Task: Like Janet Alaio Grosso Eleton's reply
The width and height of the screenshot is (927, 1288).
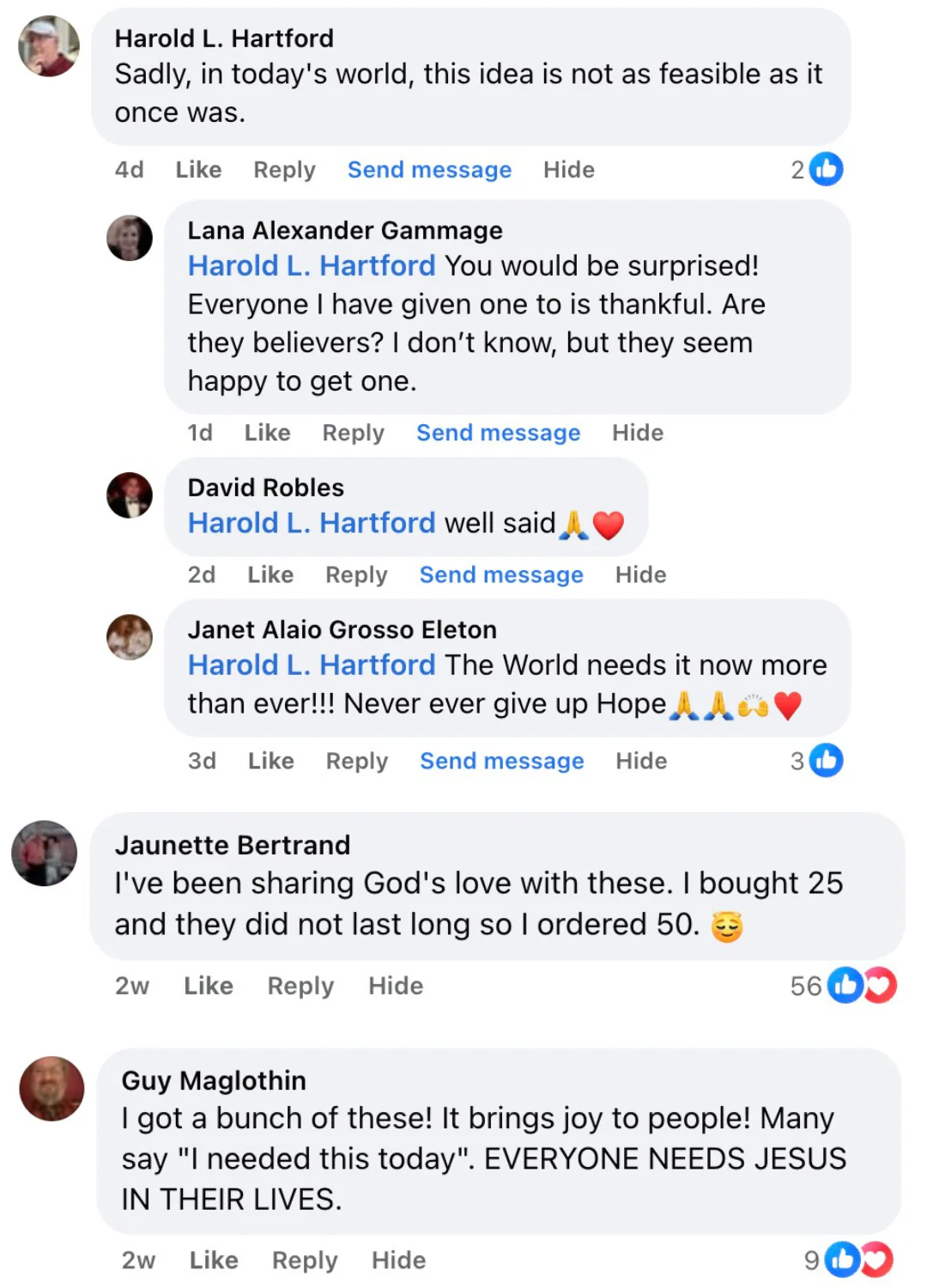Action: (x=270, y=761)
